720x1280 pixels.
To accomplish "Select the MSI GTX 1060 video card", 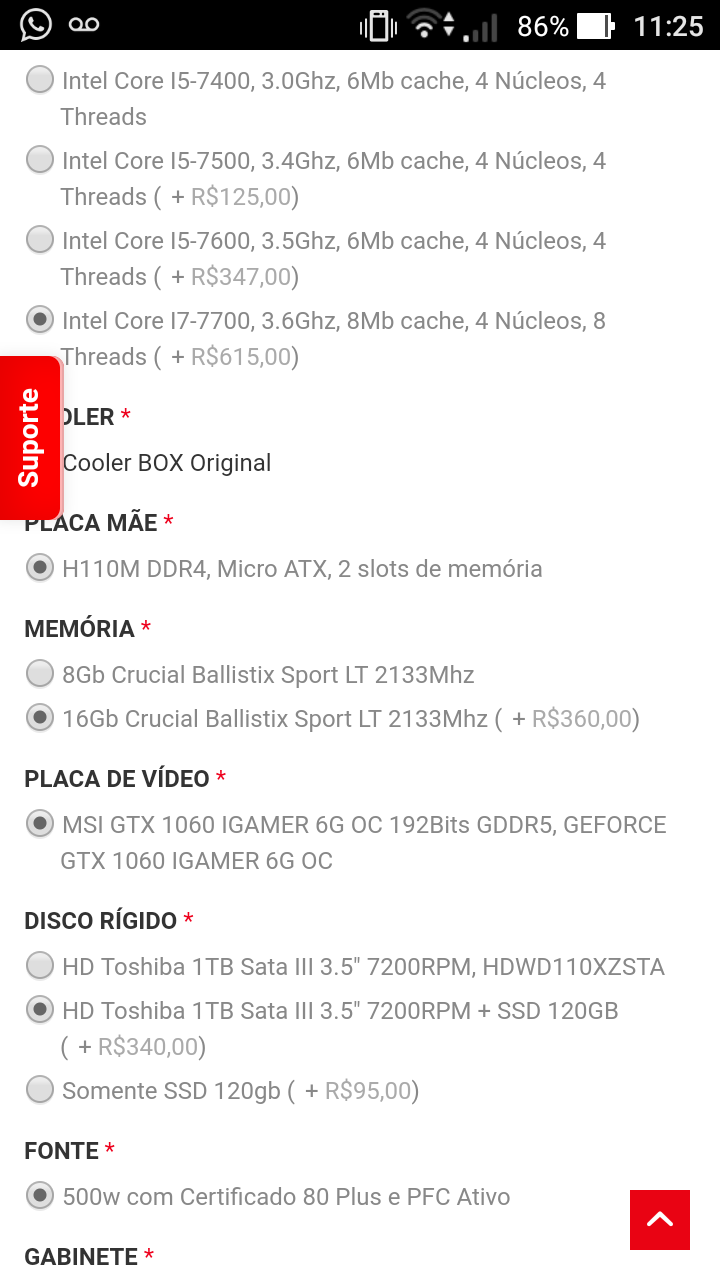I will 40,824.
